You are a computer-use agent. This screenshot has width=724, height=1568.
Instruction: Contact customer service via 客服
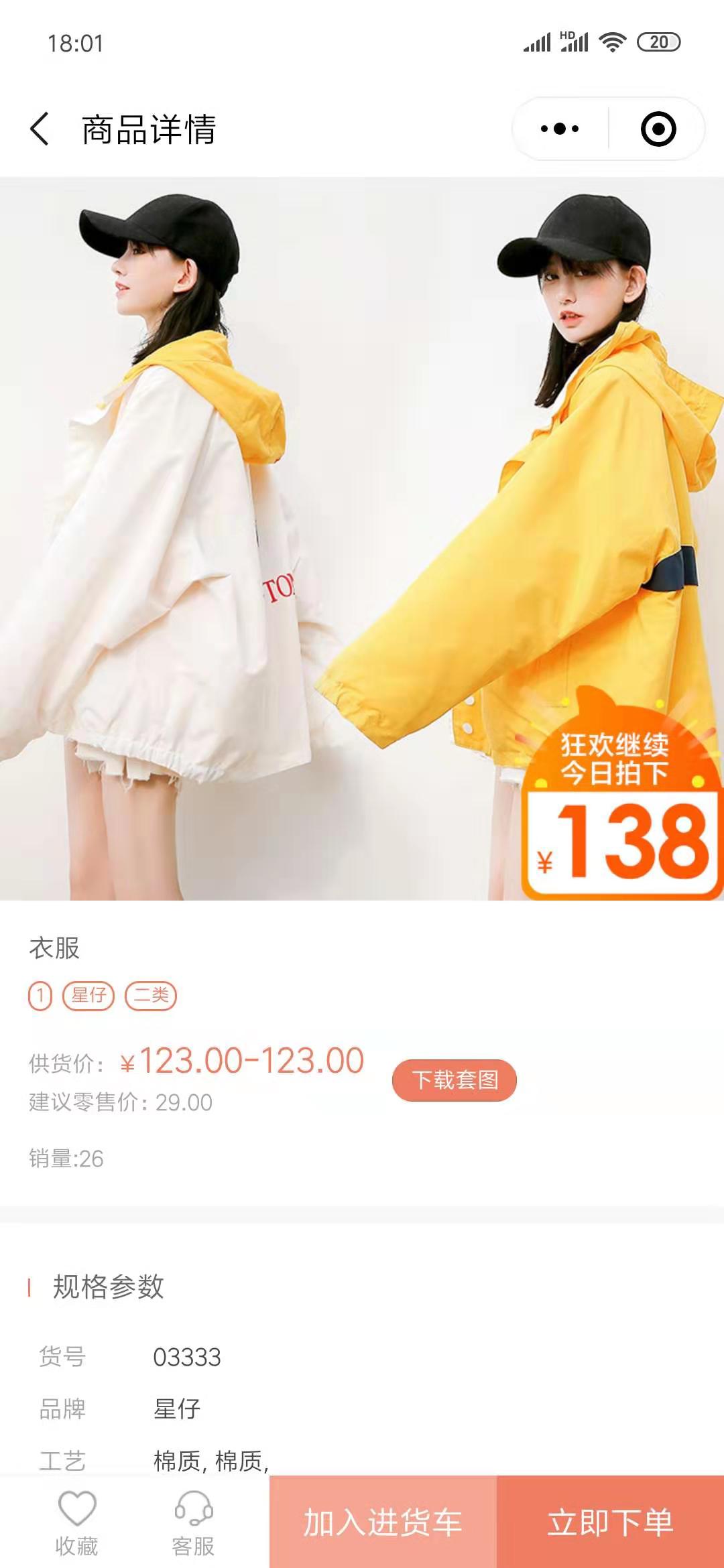(193, 1522)
